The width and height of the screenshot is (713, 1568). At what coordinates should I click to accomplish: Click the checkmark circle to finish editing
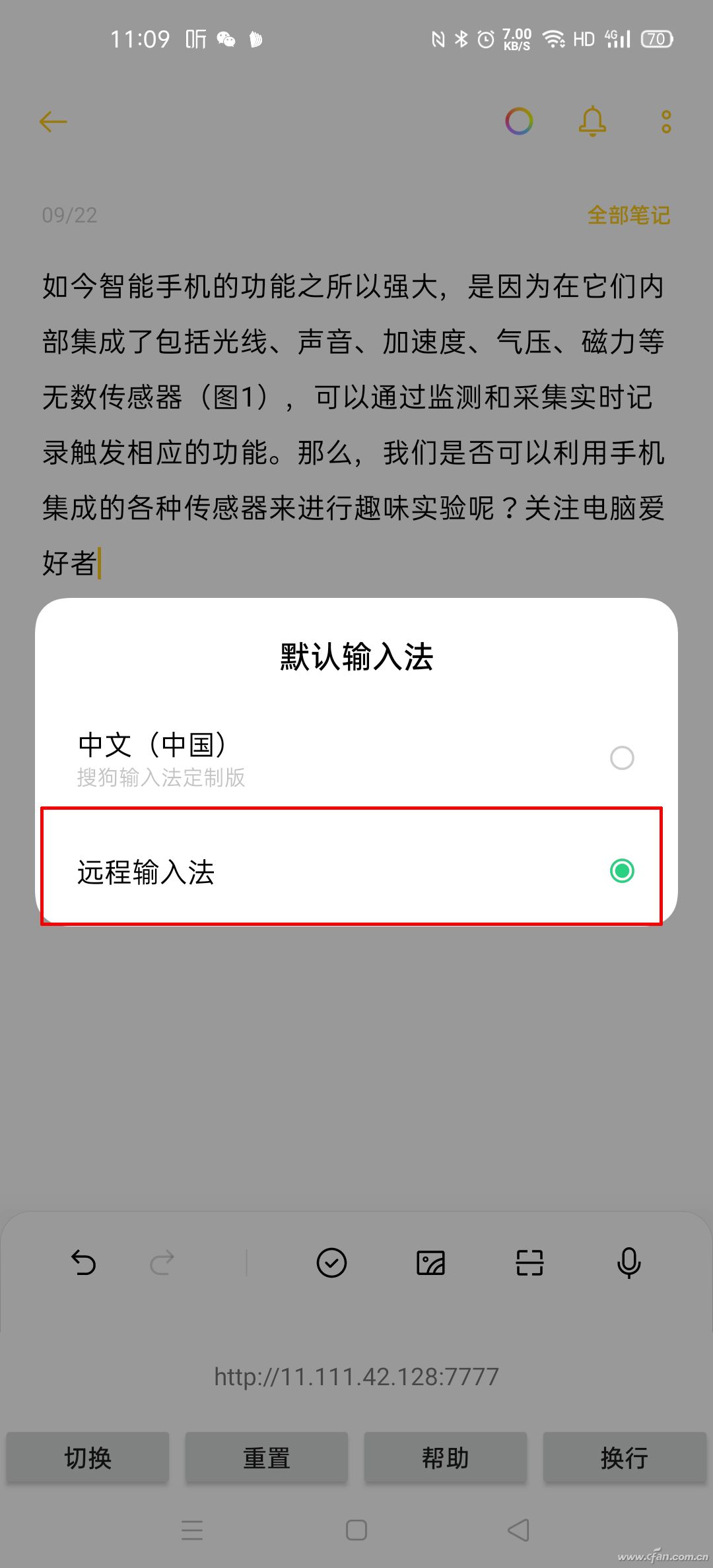(333, 1263)
